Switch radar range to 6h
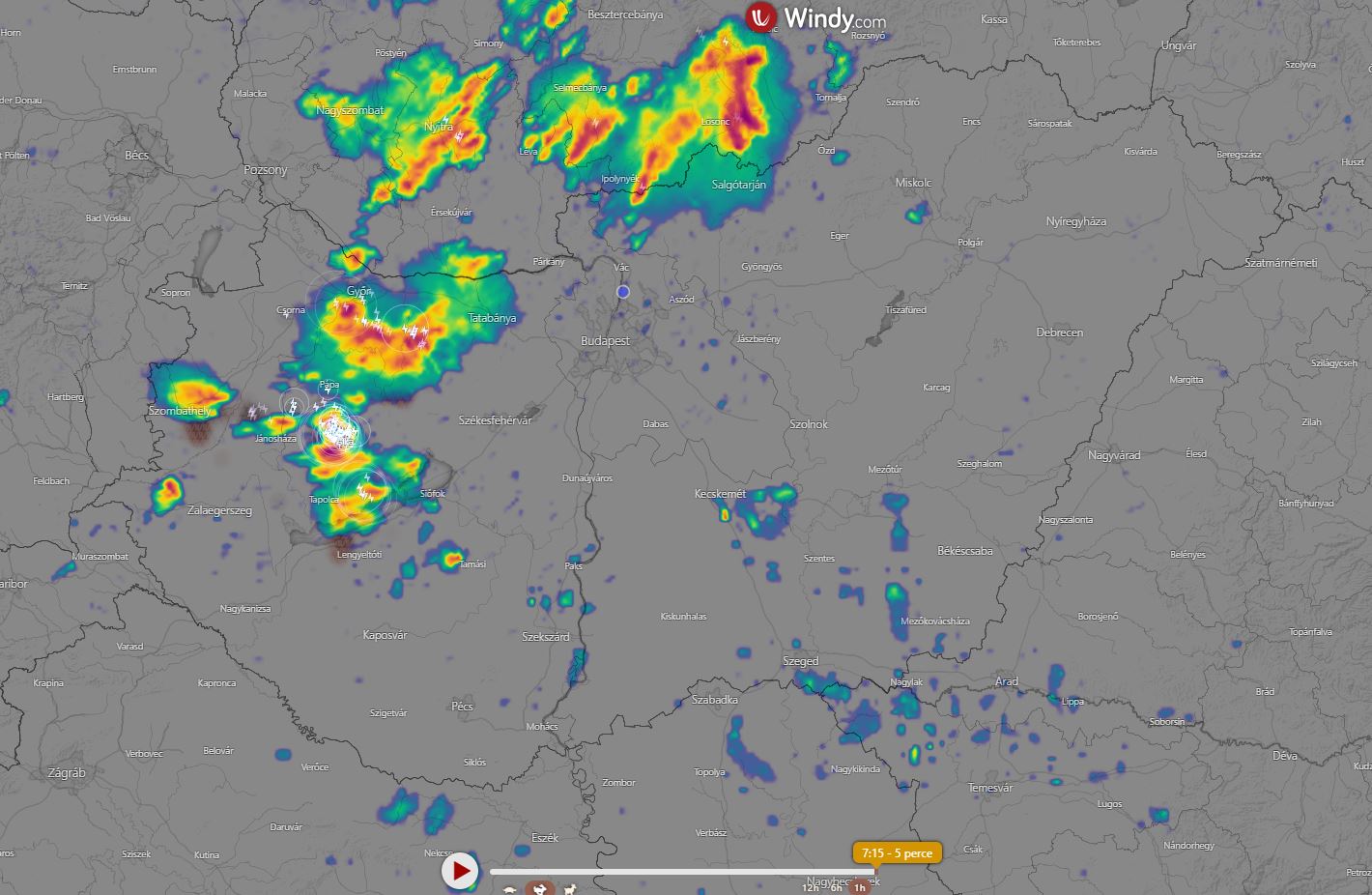The image size is (1372, 895). click(x=836, y=887)
